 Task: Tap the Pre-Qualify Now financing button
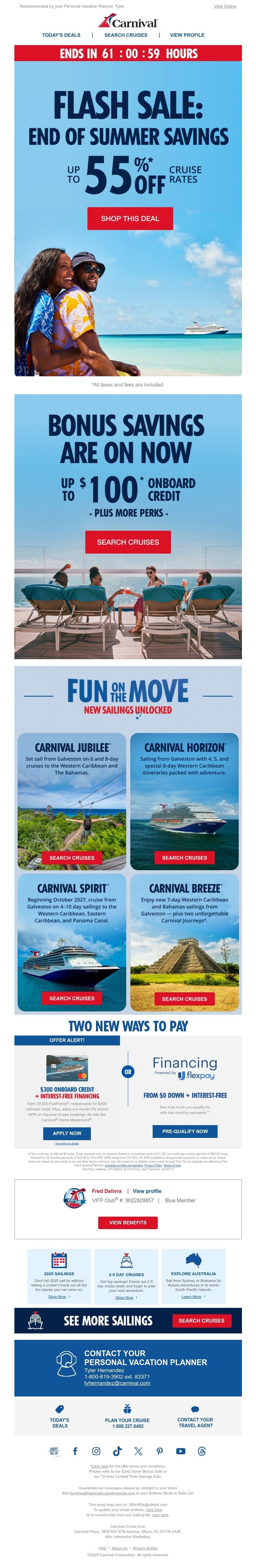coord(185,1131)
